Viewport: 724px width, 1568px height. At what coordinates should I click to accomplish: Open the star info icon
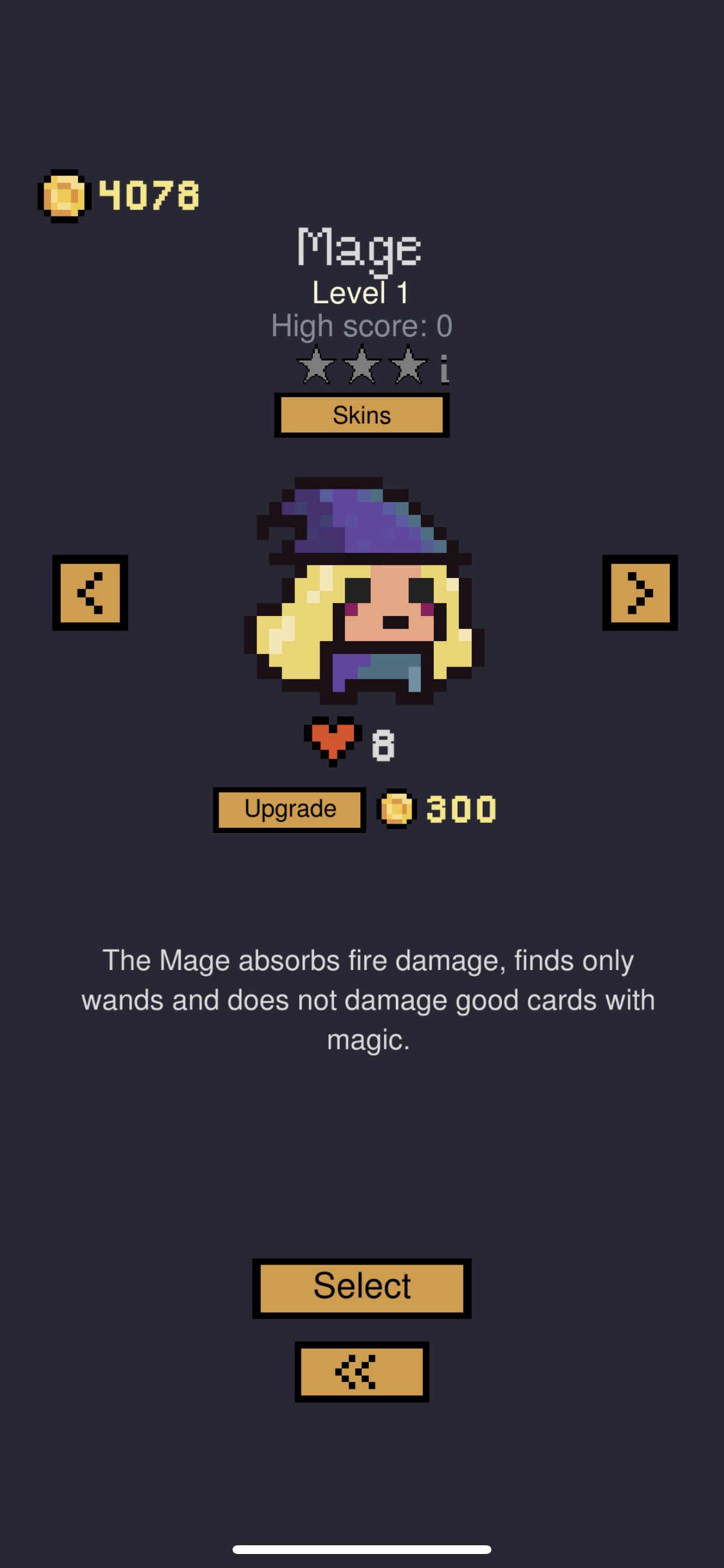(445, 369)
